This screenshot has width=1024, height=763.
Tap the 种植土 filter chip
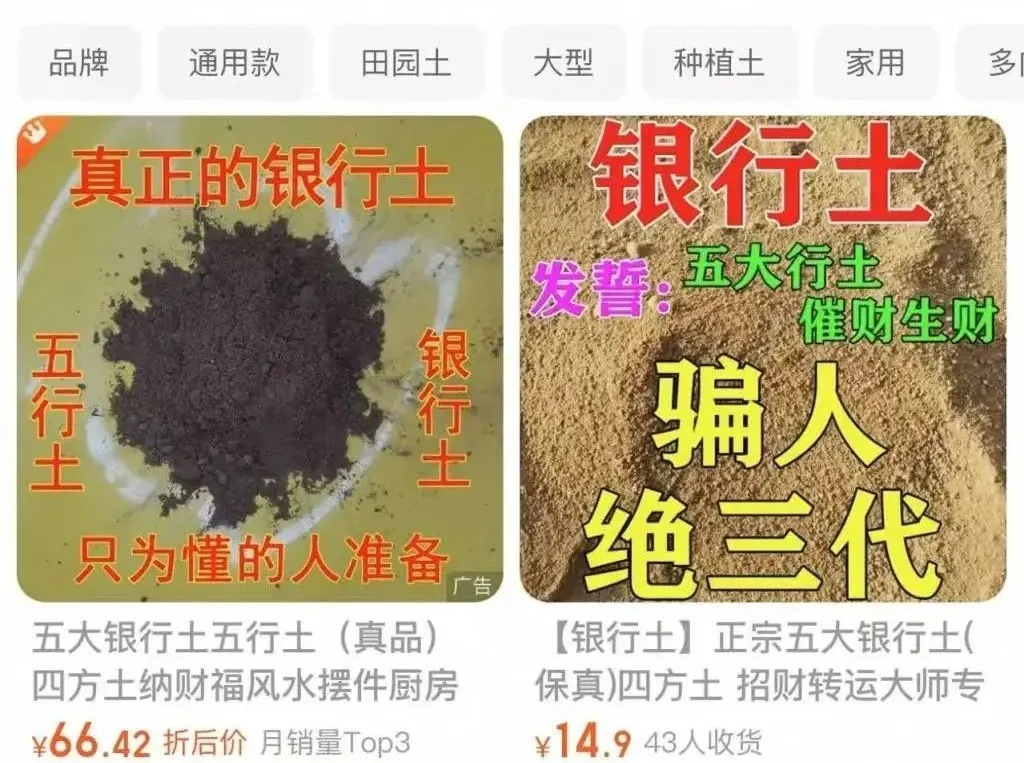[719, 63]
